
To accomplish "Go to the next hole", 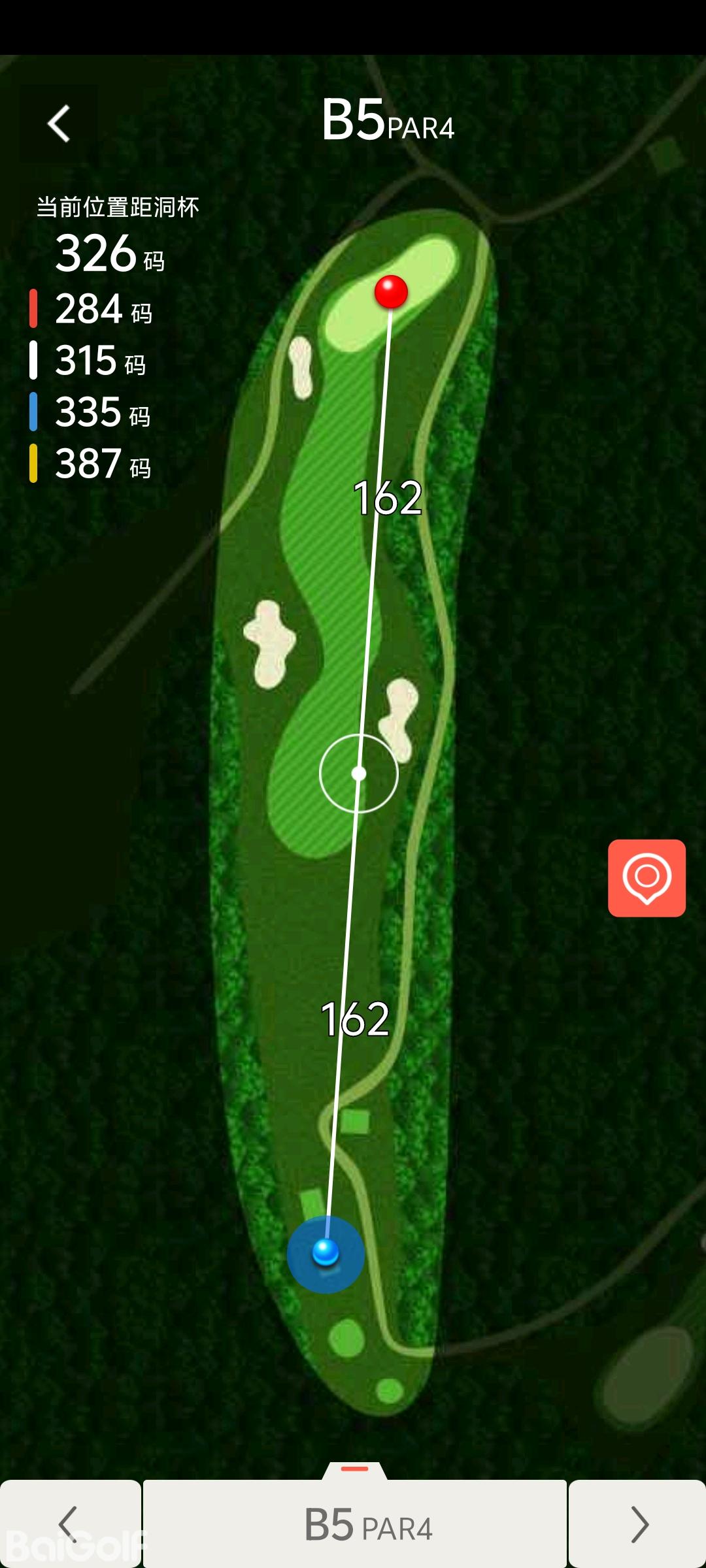I will (x=637, y=1524).
